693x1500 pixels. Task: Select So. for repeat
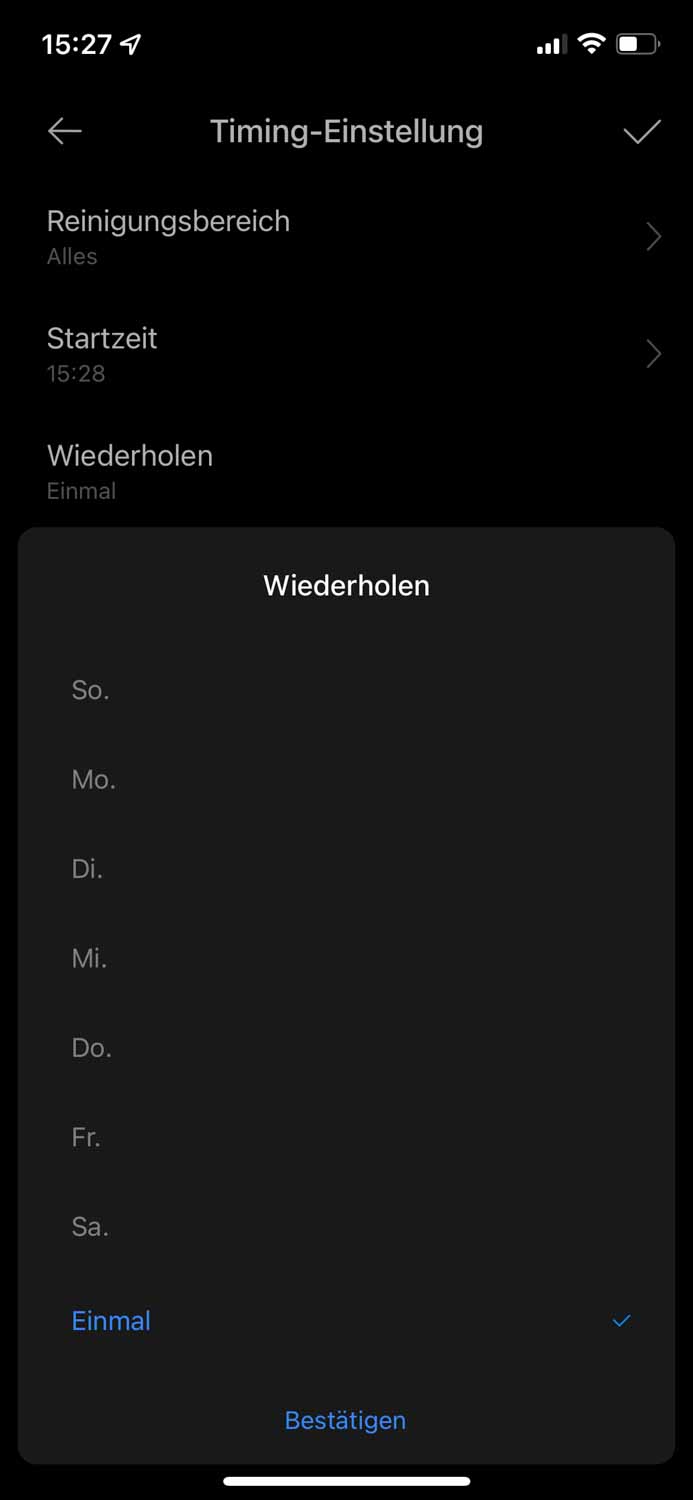click(346, 690)
